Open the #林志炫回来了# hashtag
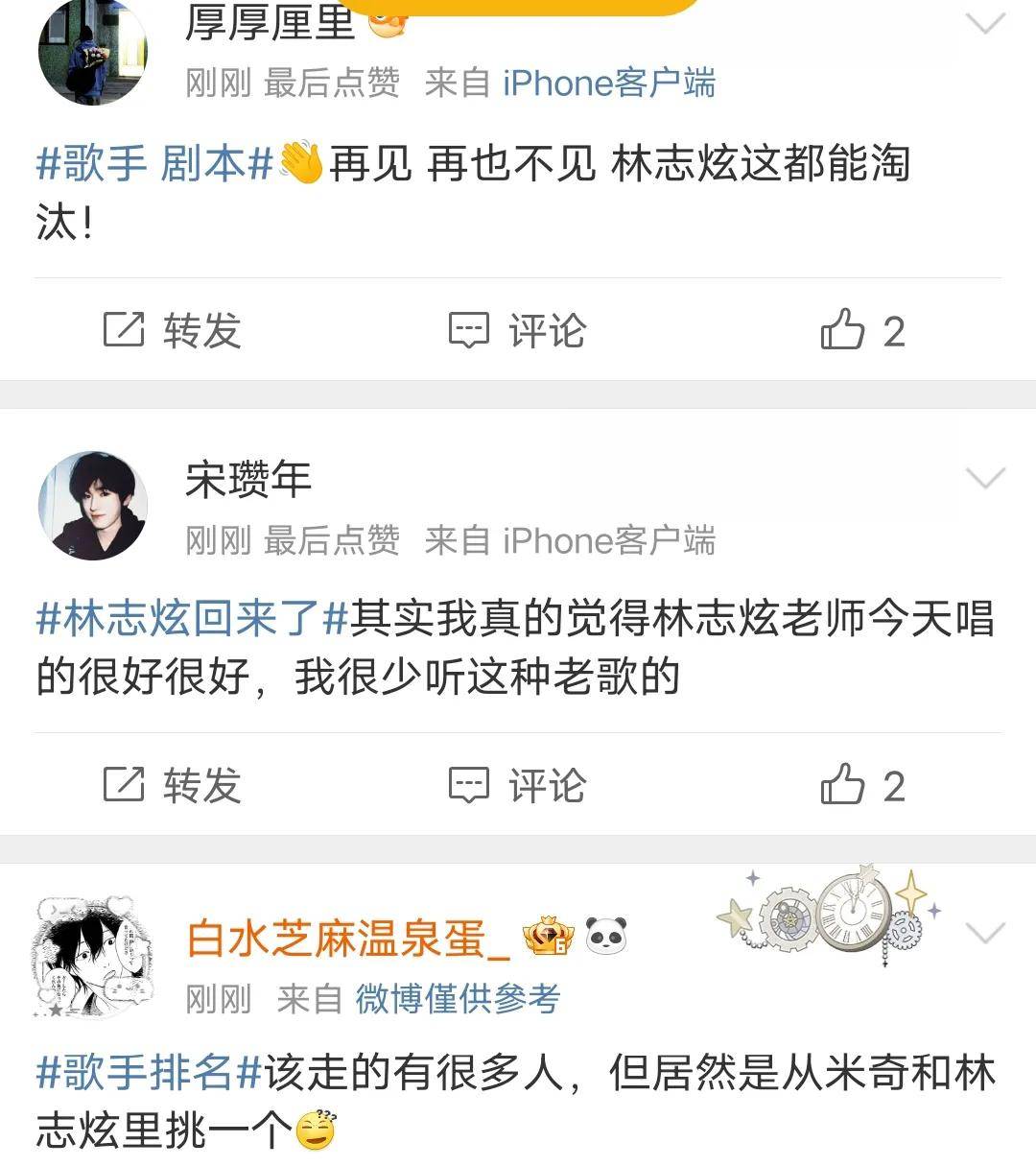 pos(192,619)
